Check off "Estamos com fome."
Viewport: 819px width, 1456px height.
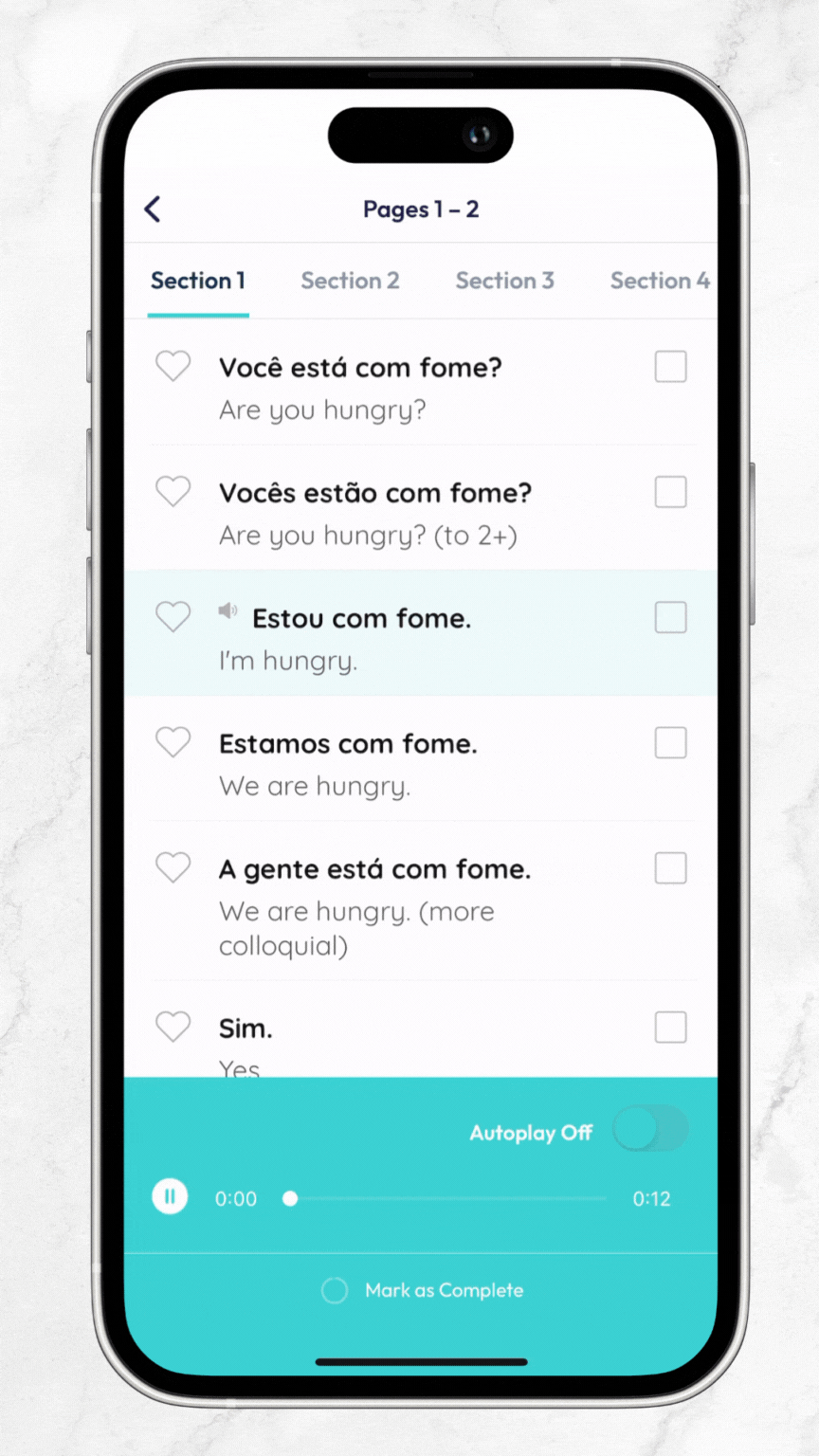(x=670, y=743)
